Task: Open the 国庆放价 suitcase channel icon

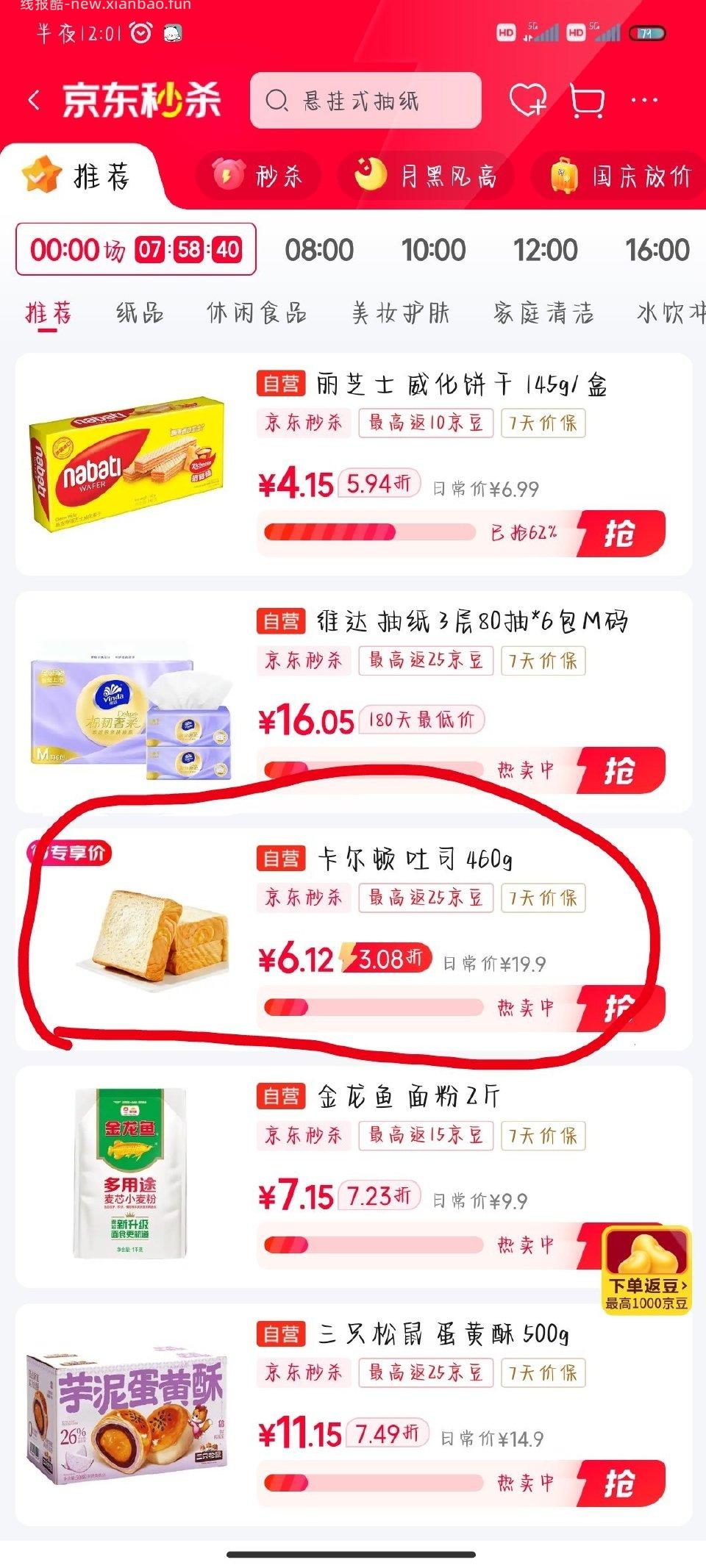Action: [563, 175]
